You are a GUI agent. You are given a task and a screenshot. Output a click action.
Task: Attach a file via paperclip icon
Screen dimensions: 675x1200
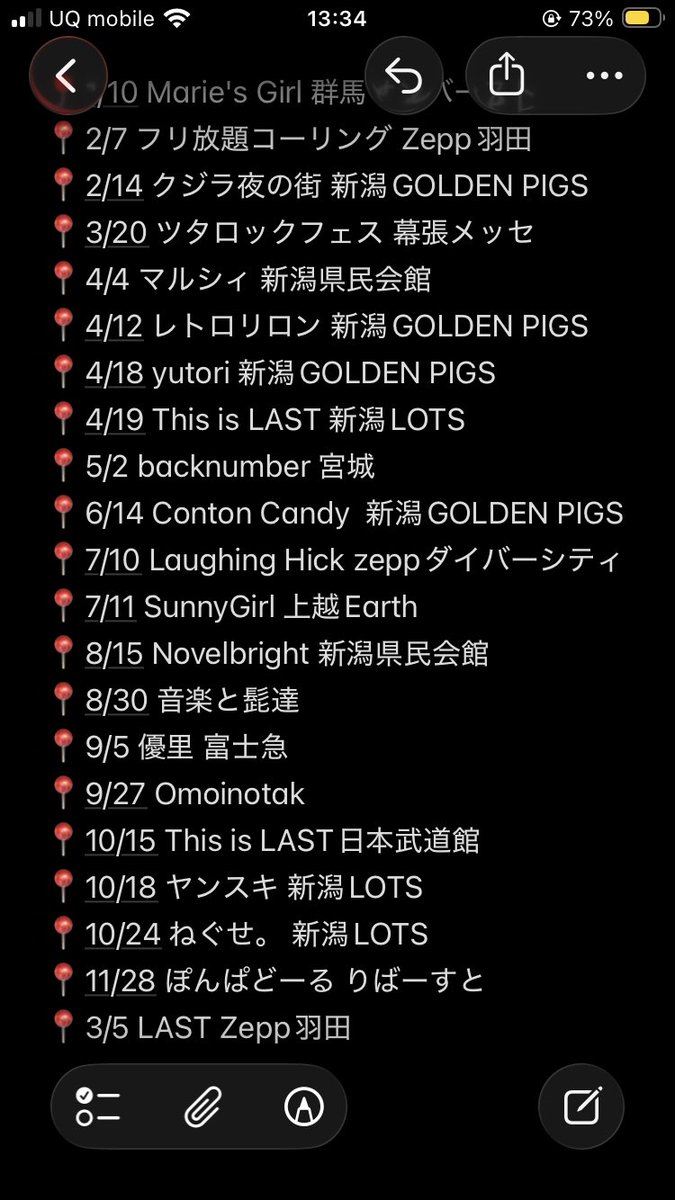[201, 1106]
